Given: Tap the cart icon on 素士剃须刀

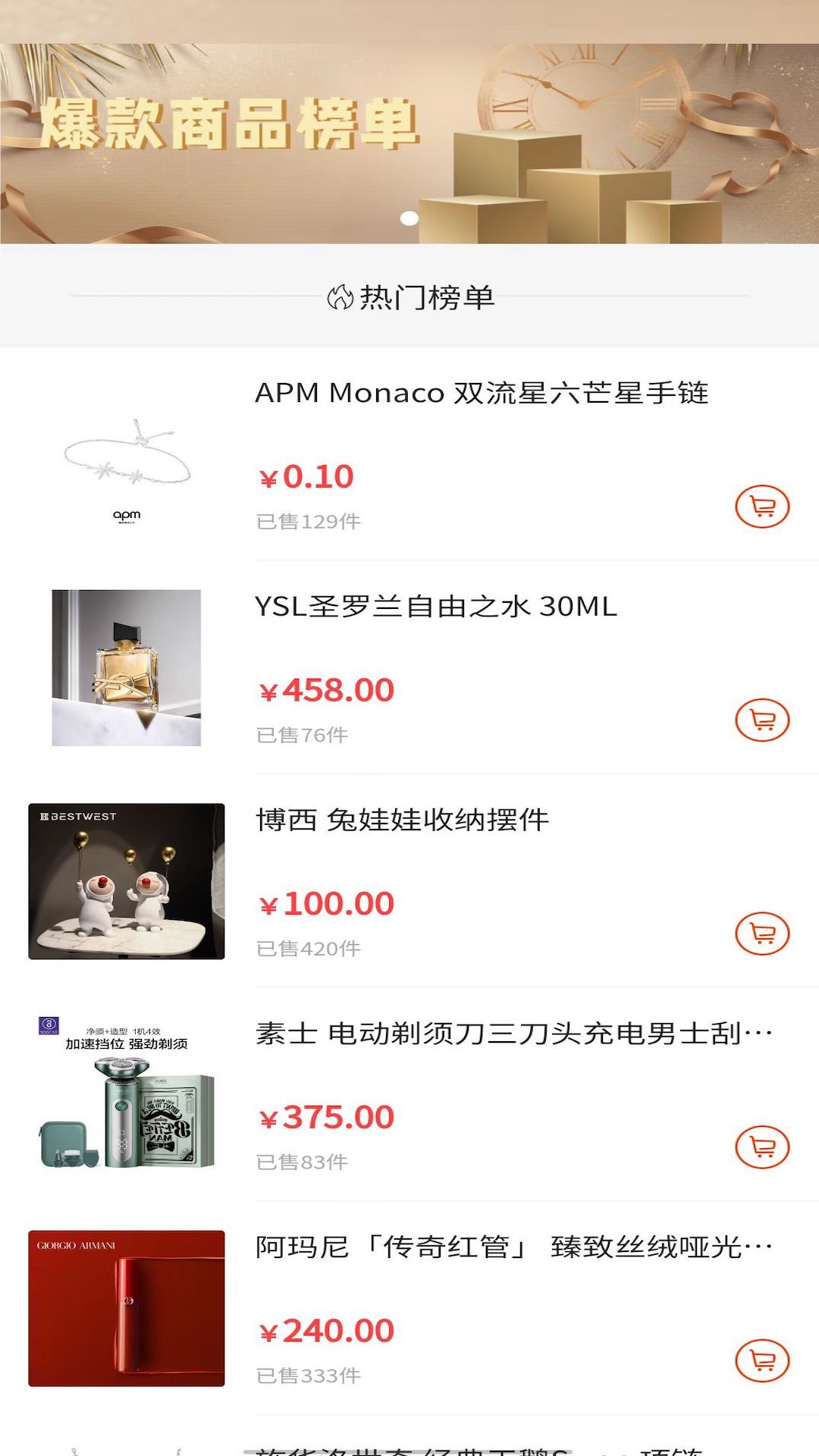Looking at the screenshot, I should (x=761, y=1148).
